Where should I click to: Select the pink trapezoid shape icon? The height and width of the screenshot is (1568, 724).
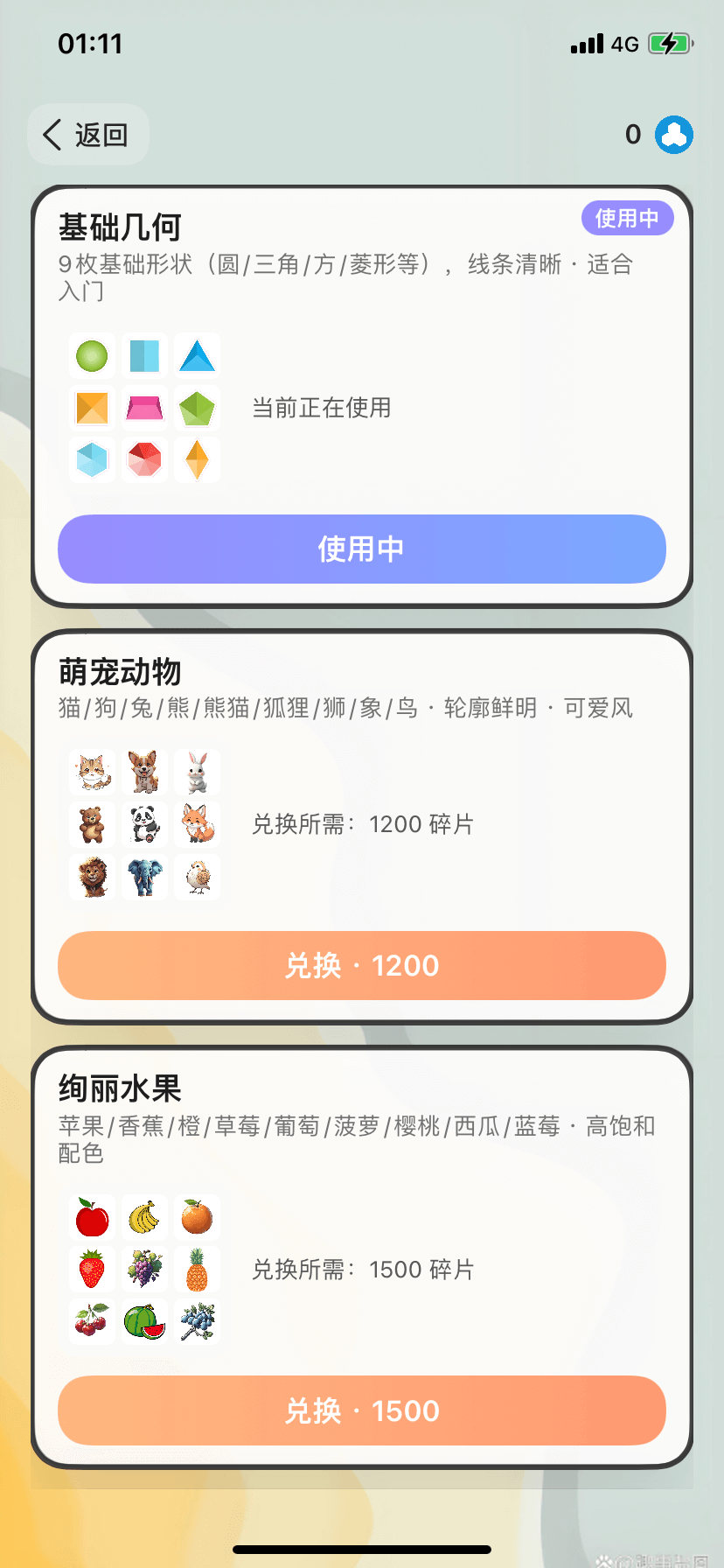point(144,408)
